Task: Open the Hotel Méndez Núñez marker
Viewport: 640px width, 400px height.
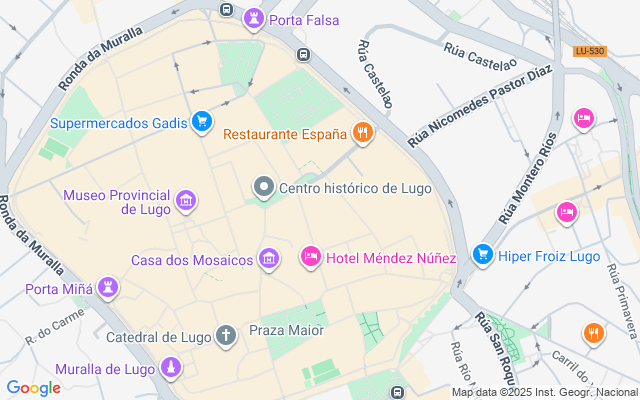Action: [x=311, y=259]
